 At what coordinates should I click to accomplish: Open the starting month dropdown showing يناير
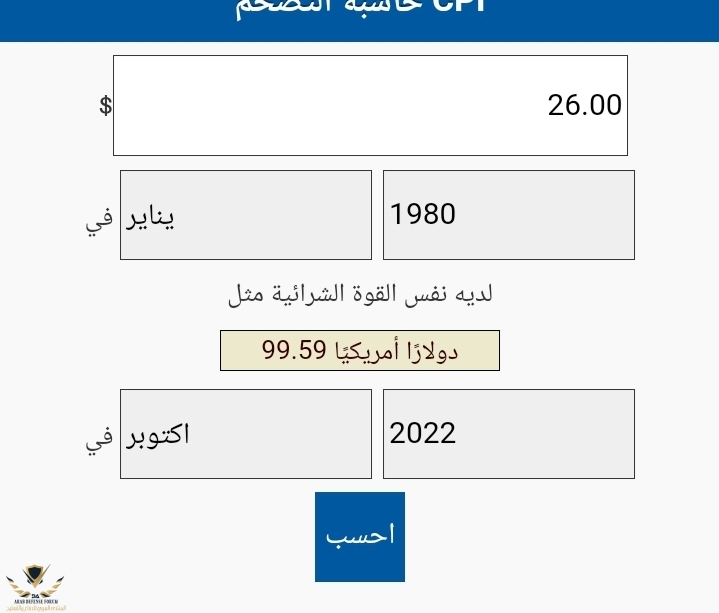(246, 215)
